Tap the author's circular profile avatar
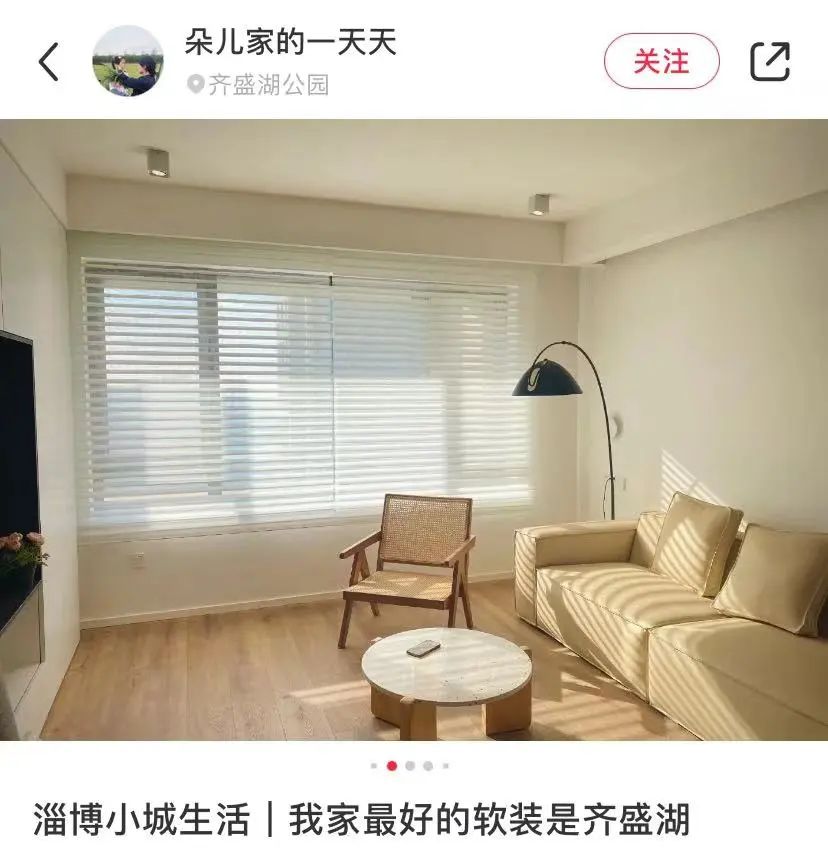This screenshot has height=852, width=828. coord(130,58)
